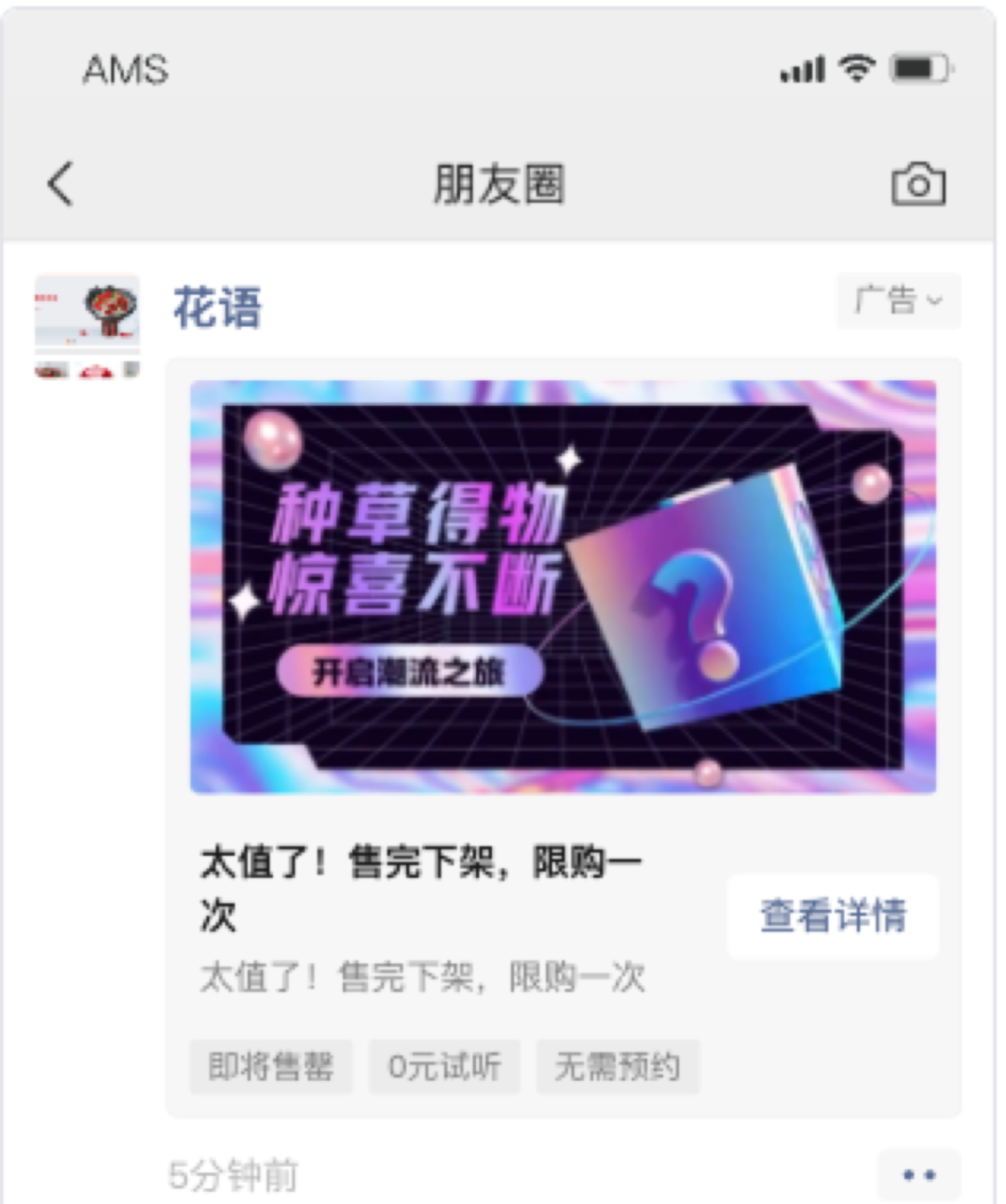Viewport: 1006px width, 1204px height.
Task: Open the 种草得物 ad banner
Action: [x=563, y=587]
